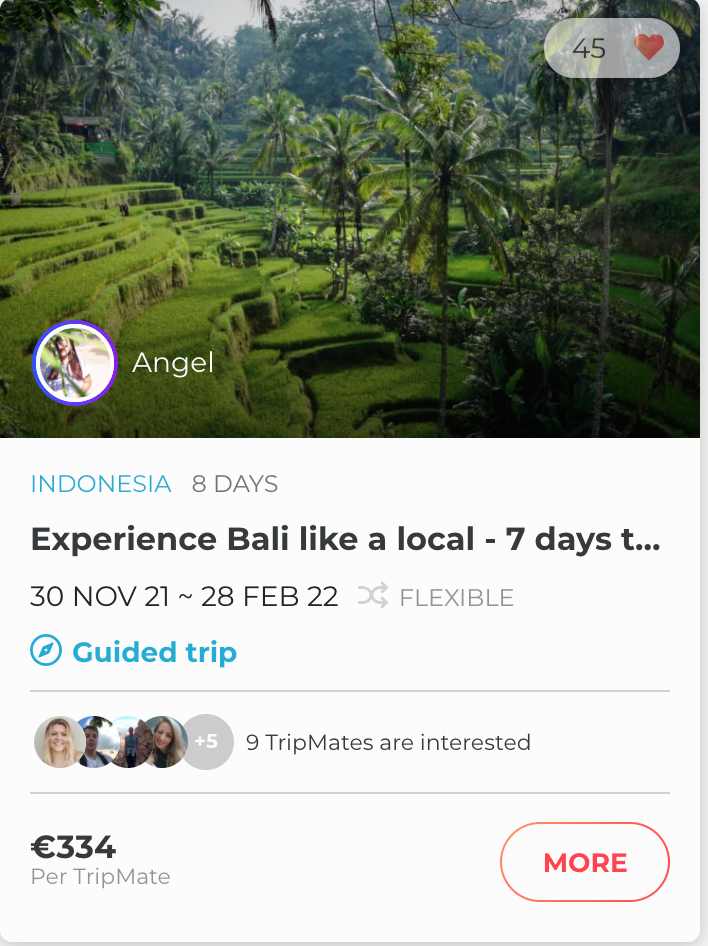The image size is (708, 946).
Task: Like the Bali trip with the heart
Action: (x=649, y=47)
